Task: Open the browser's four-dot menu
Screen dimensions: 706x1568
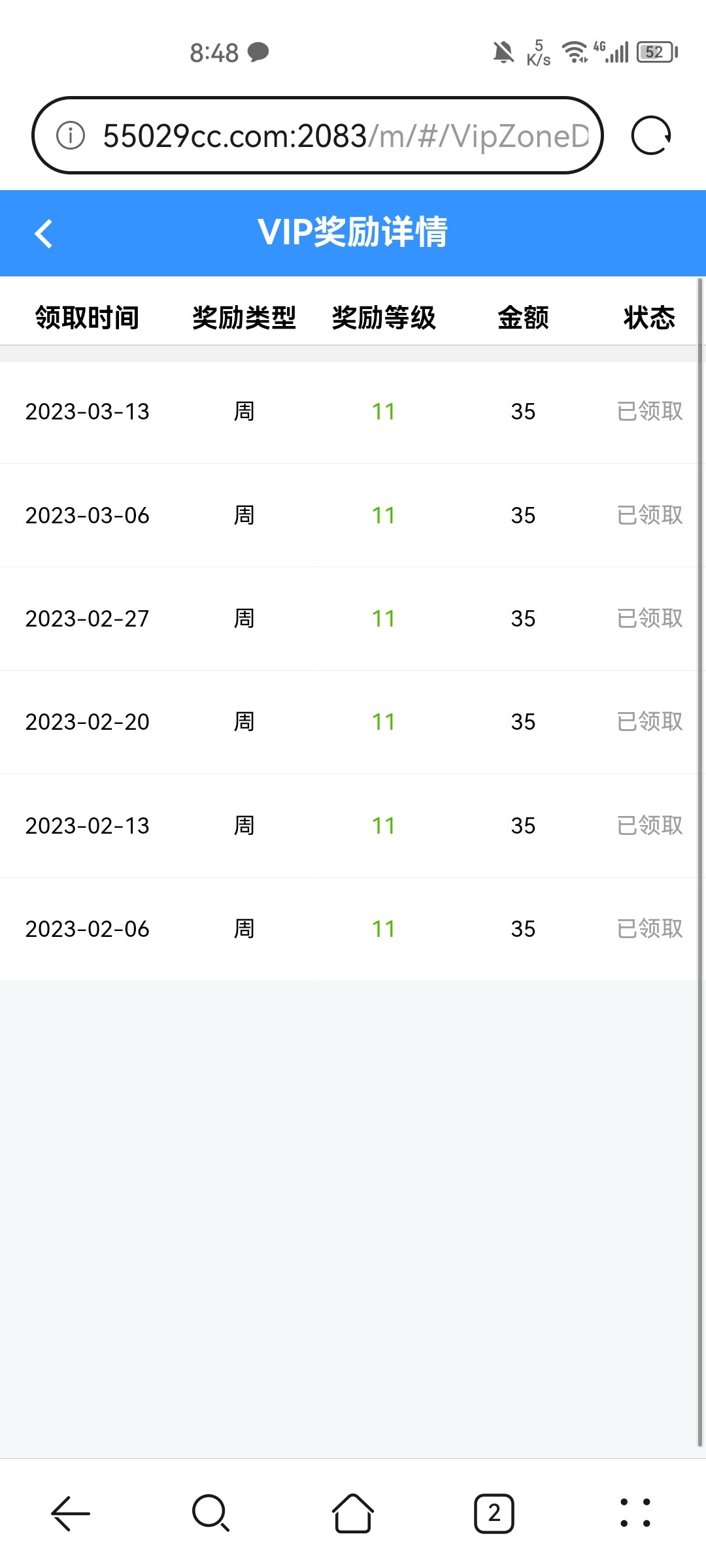Action: click(x=635, y=1513)
